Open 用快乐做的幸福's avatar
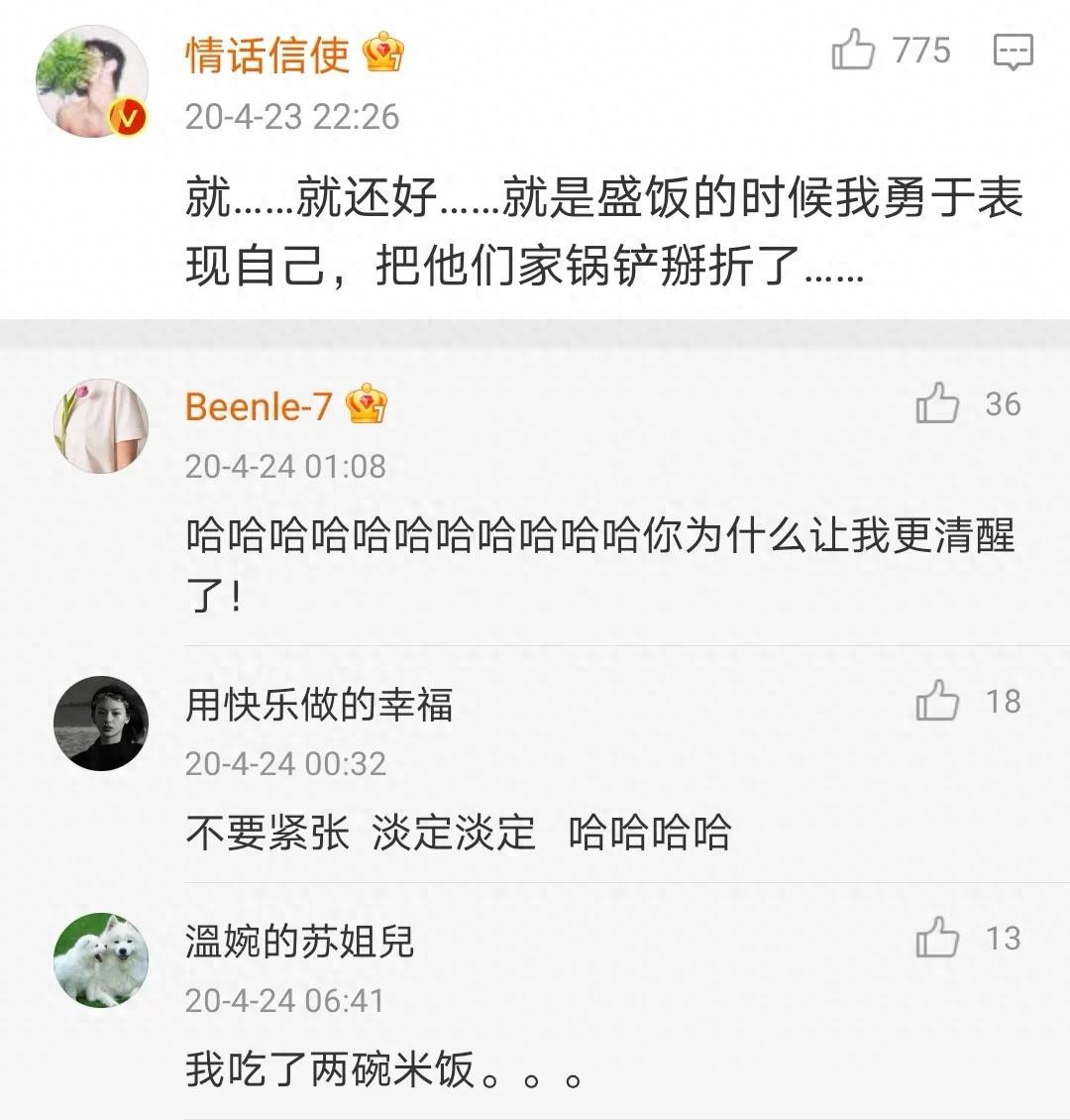The height and width of the screenshot is (1120, 1070). pyautogui.click(x=100, y=724)
